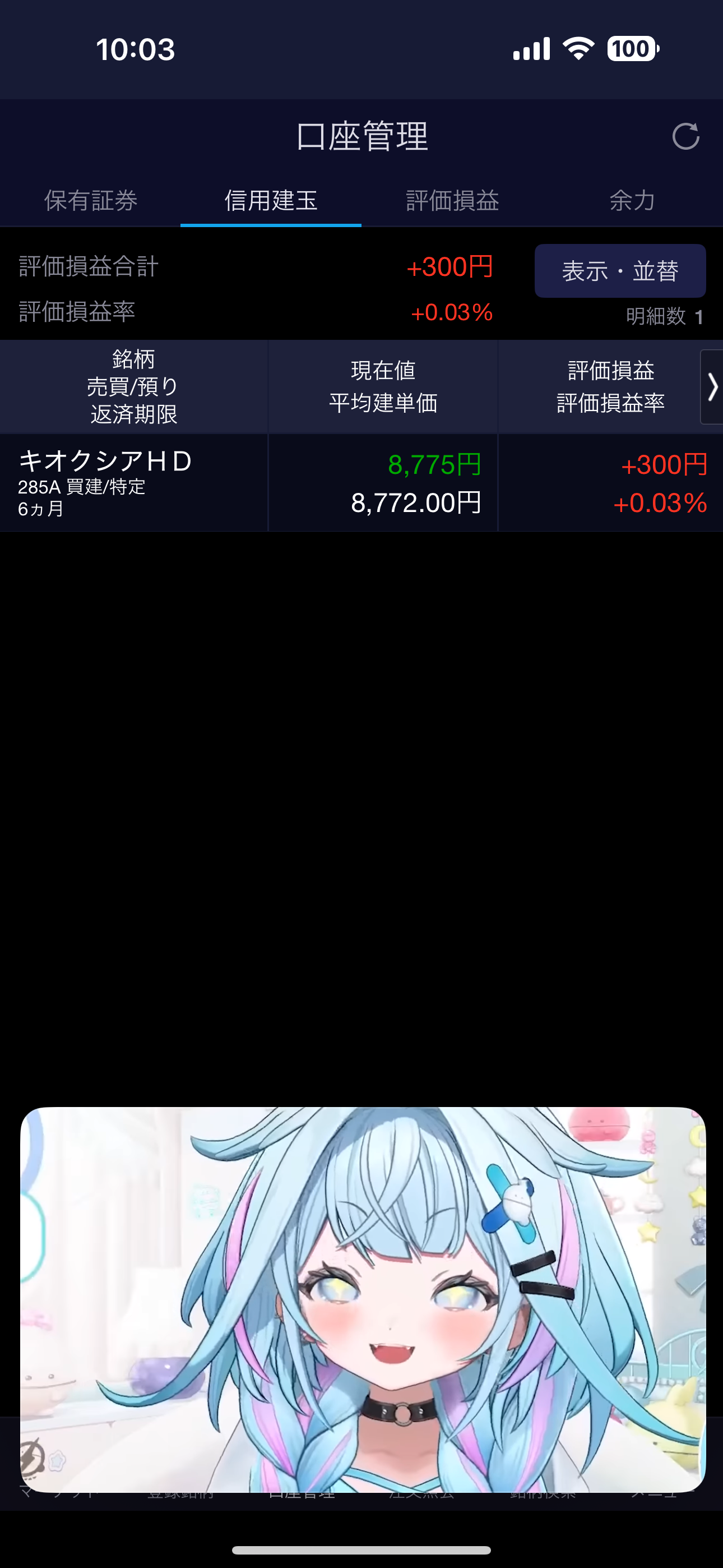Refresh the account management screen
The width and height of the screenshot is (723, 1568).
[685, 136]
